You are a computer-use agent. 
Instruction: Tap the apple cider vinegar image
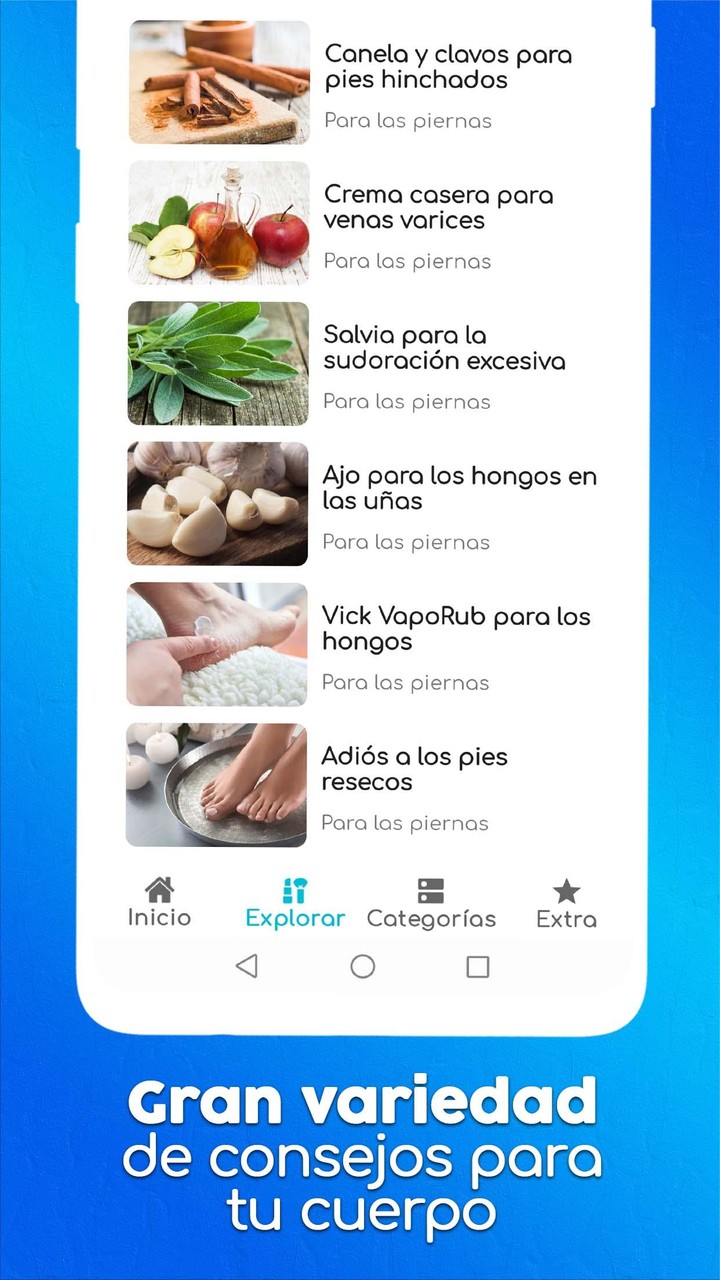(218, 223)
